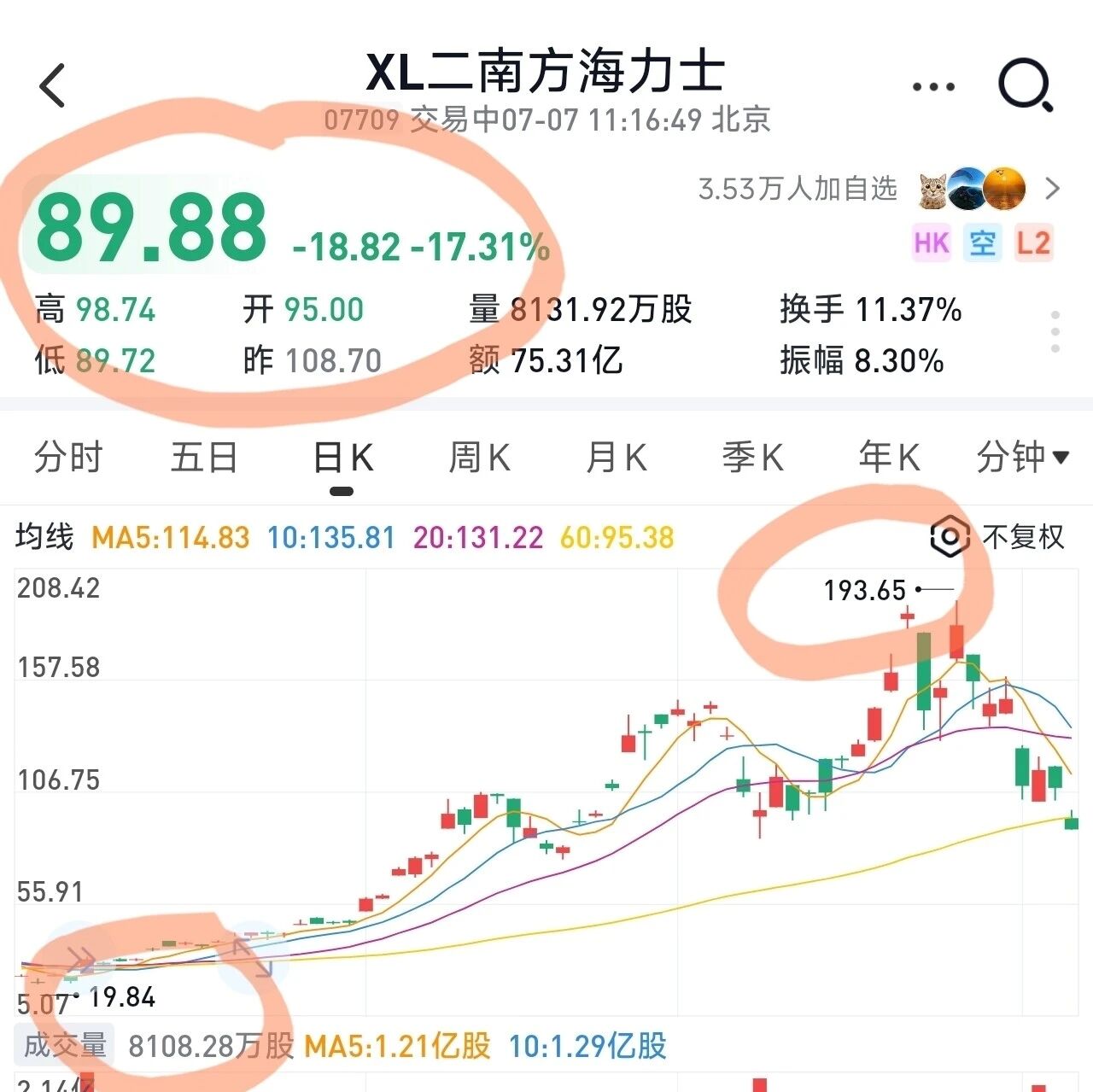Expand more quote details via vertical dots
Screen dimensions: 1093x1092
(1056, 332)
